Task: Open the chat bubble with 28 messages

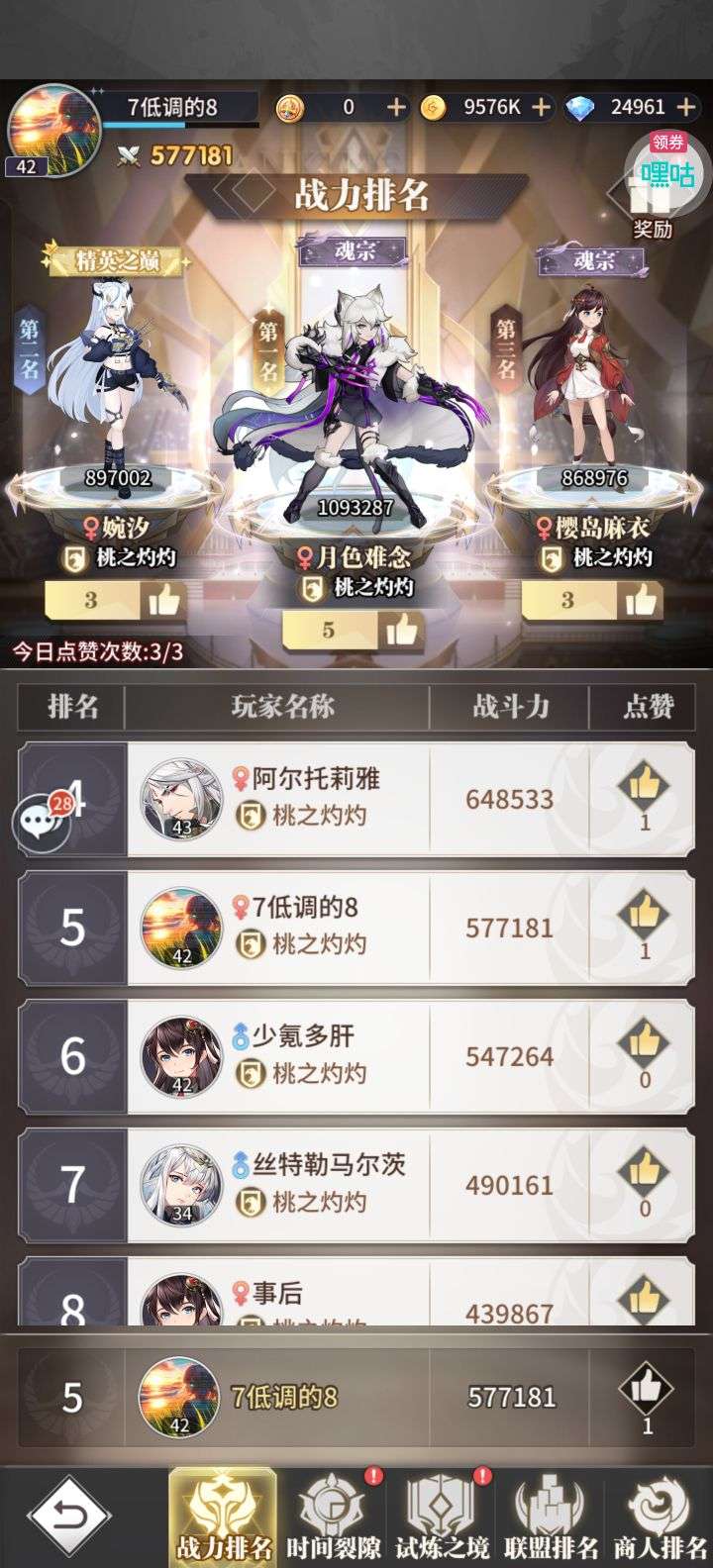Action: click(x=41, y=821)
